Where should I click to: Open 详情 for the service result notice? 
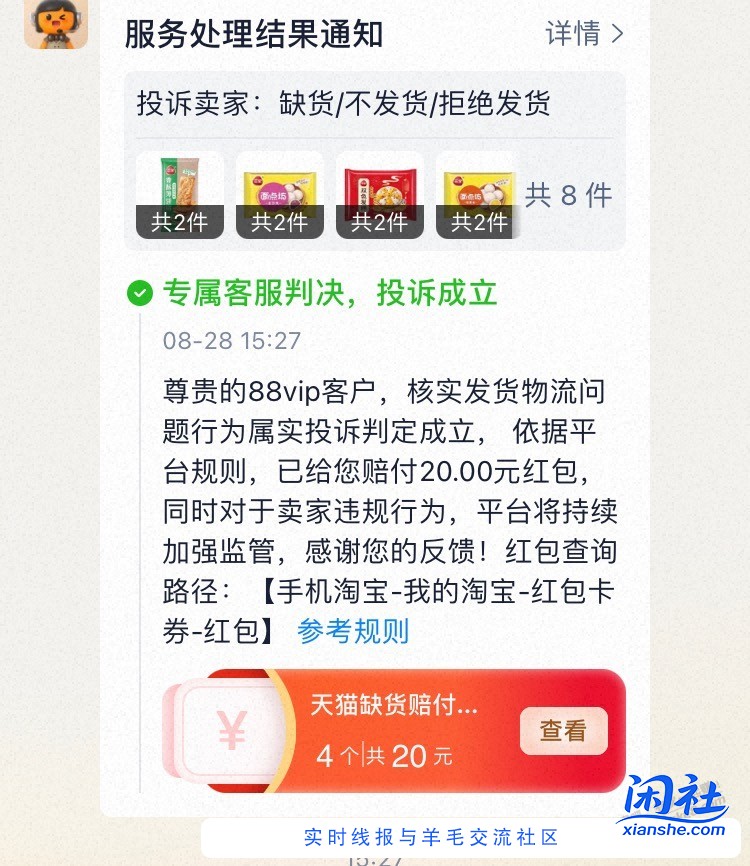pyautogui.click(x=584, y=33)
